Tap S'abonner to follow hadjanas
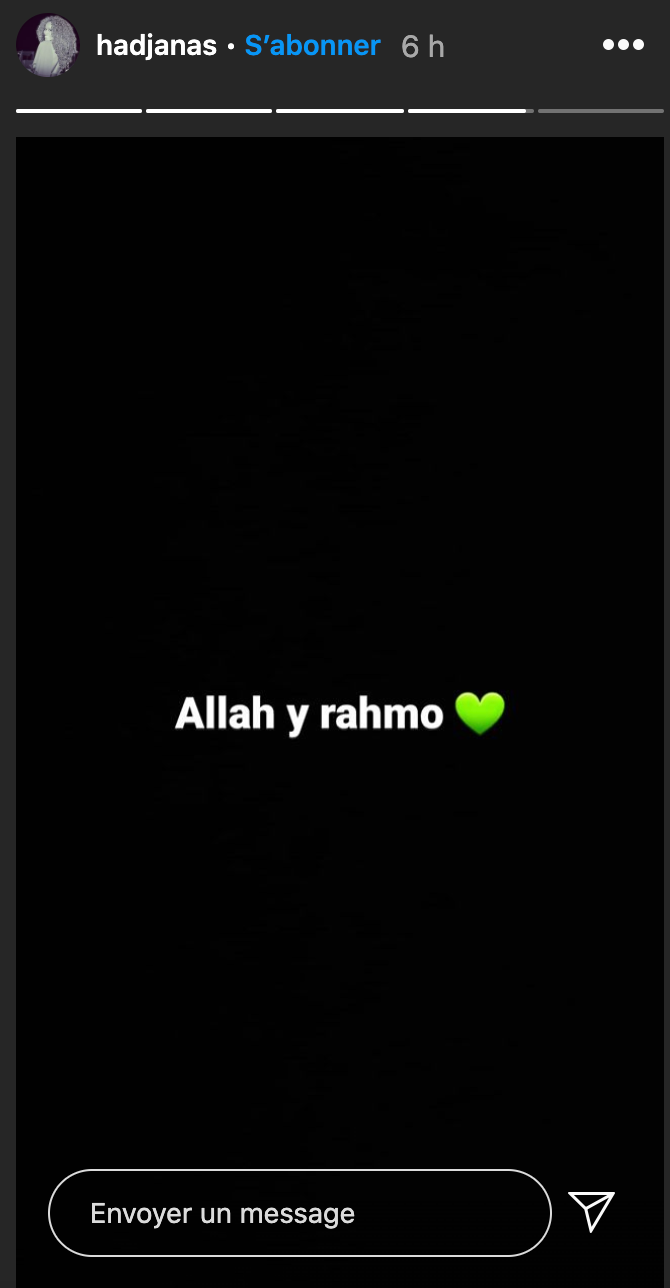The width and height of the screenshot is (670, 1288). click(312, 46)
